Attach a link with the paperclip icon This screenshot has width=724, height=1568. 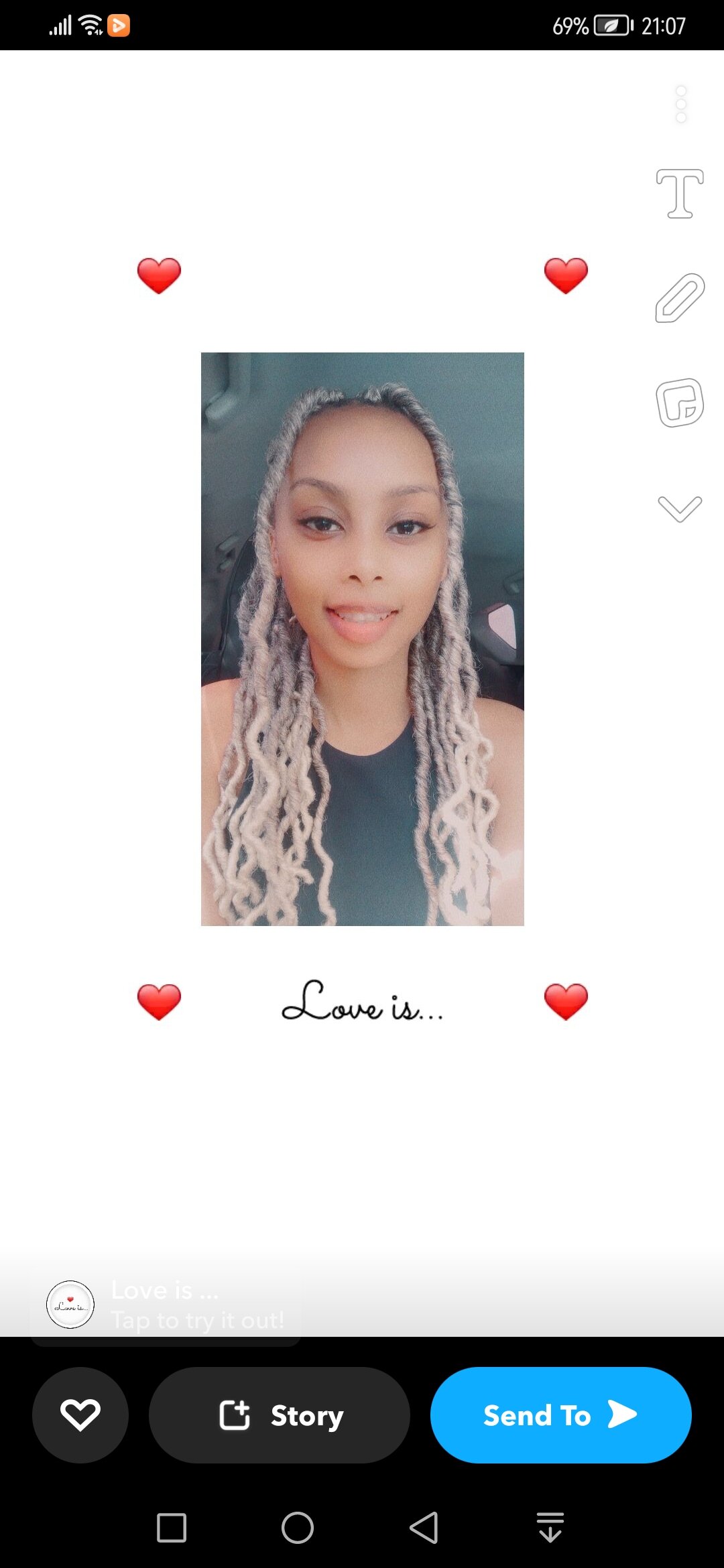680,298
